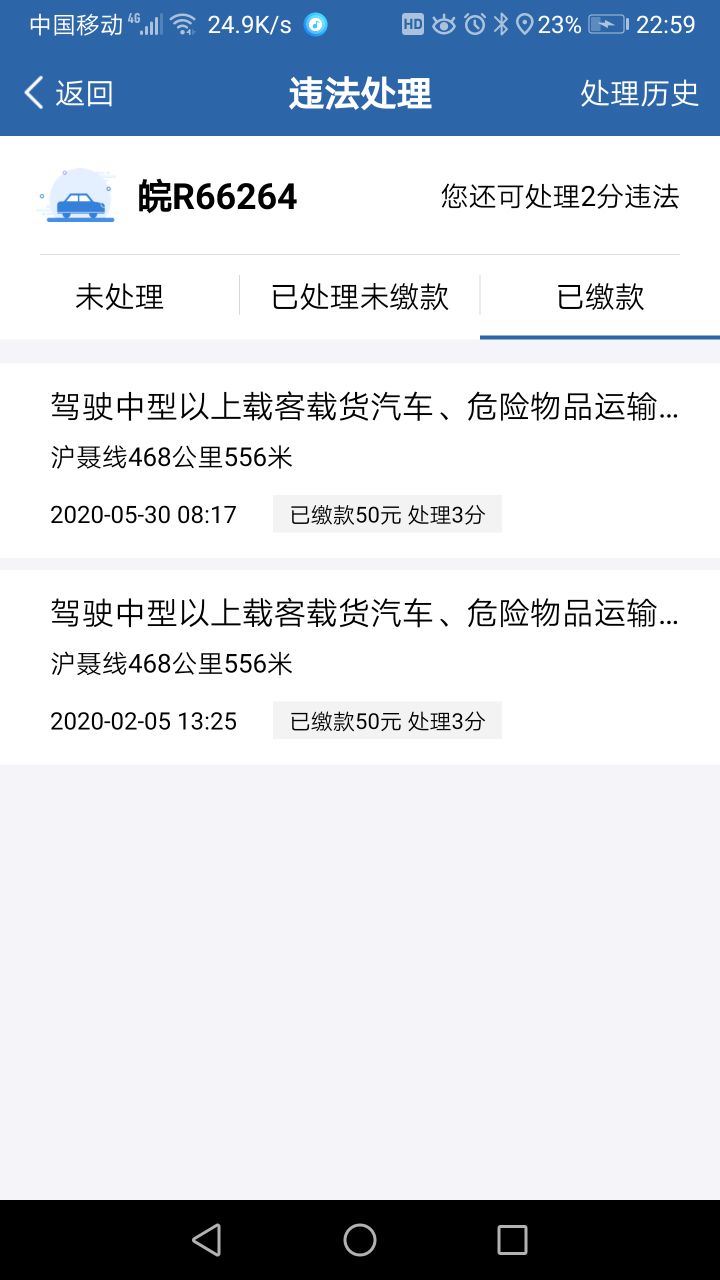Switch to the 未处理 tab

(x=120, y=297)
